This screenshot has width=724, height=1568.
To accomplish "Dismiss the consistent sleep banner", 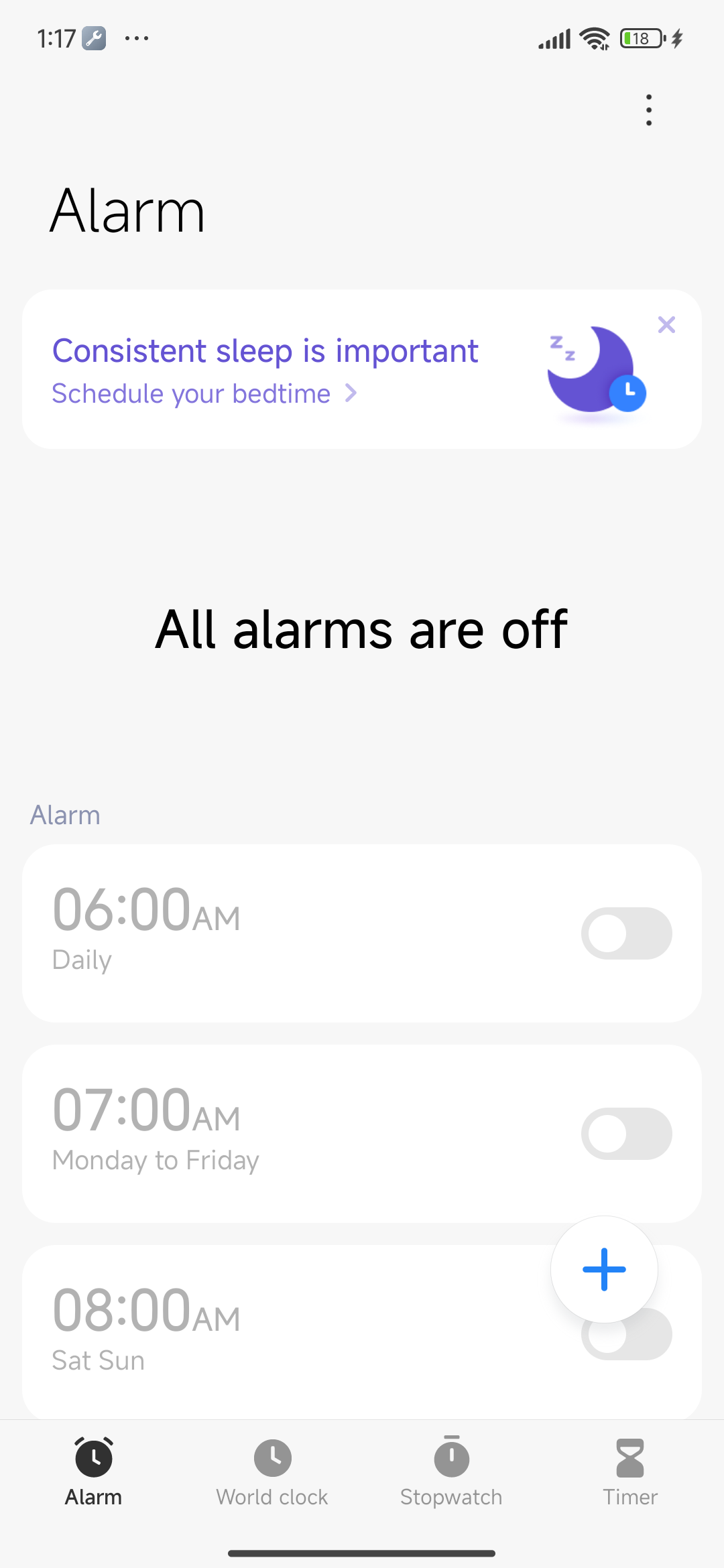I will pyautogui.click(x=666, y=325).
